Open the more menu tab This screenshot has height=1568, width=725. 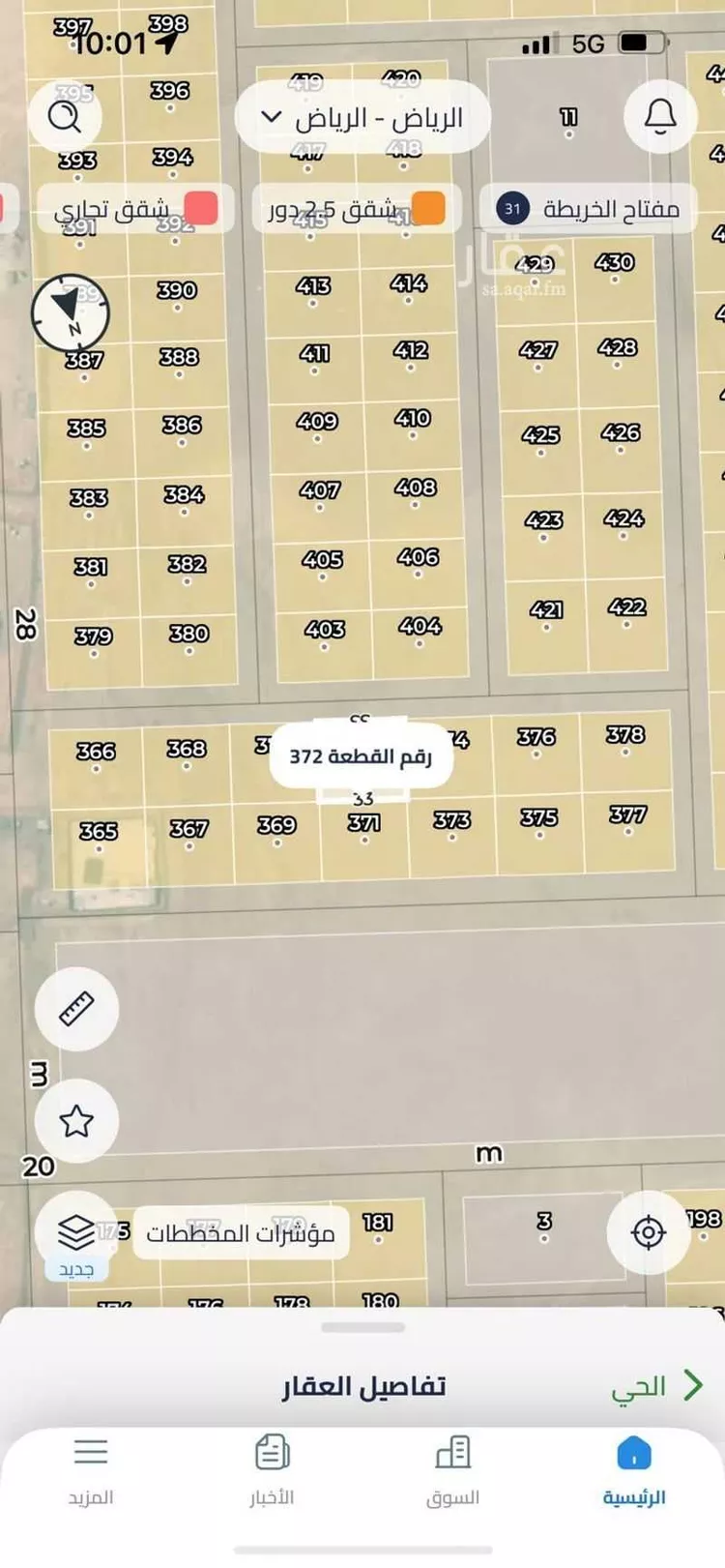coord(91,1470)
